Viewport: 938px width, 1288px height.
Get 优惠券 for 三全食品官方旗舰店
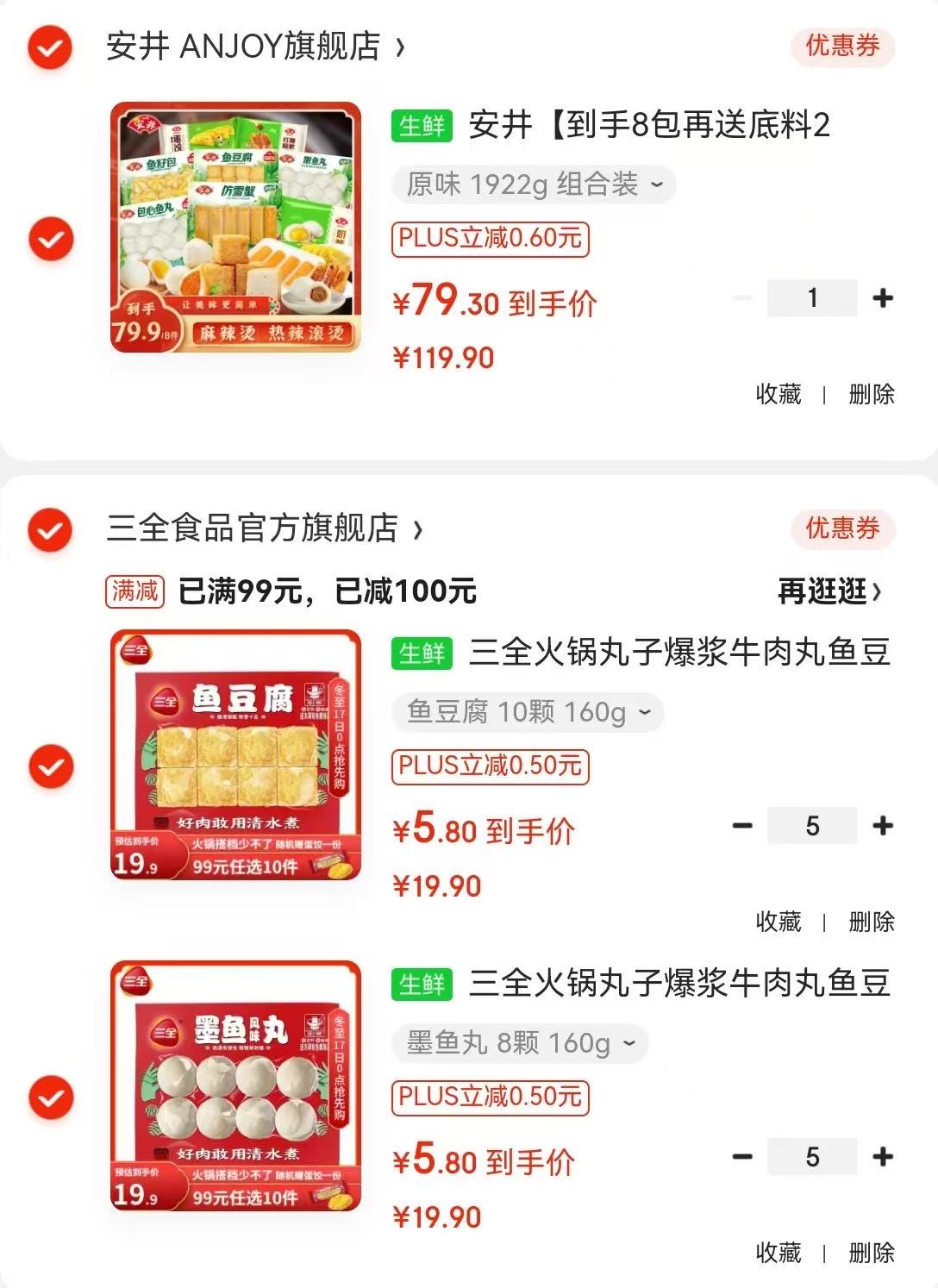(x=842, y=528)
